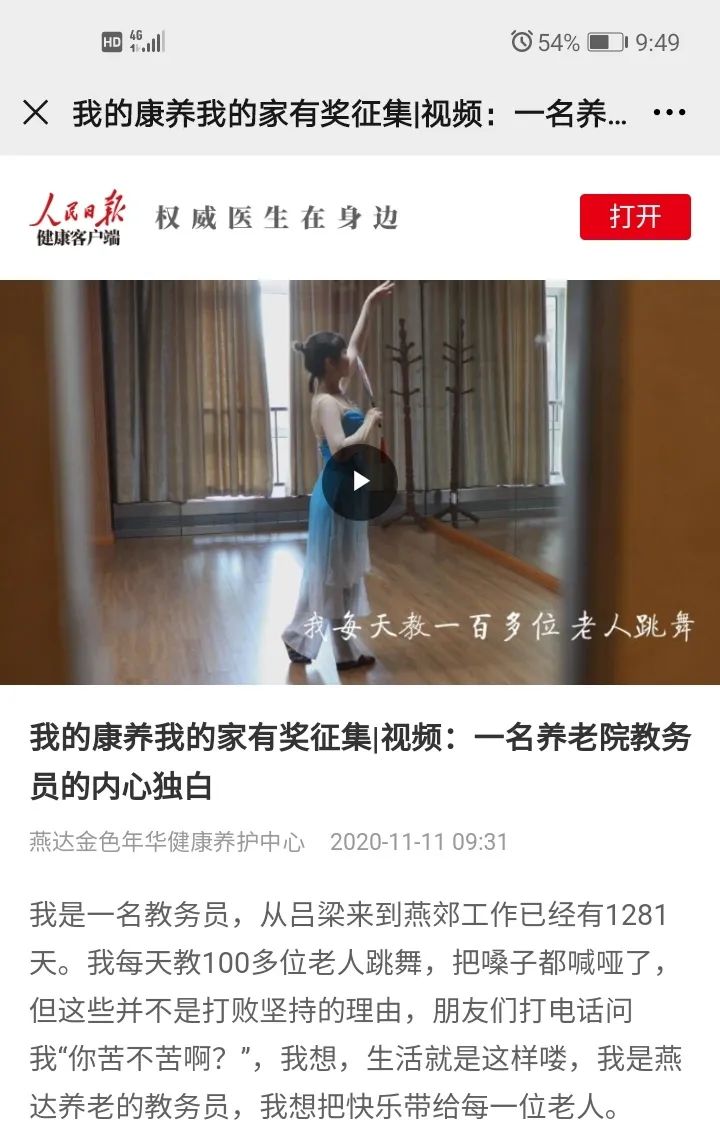The image size is (720, 1144).
Task: Tap the red 打开 button
Action: [635, 216]
